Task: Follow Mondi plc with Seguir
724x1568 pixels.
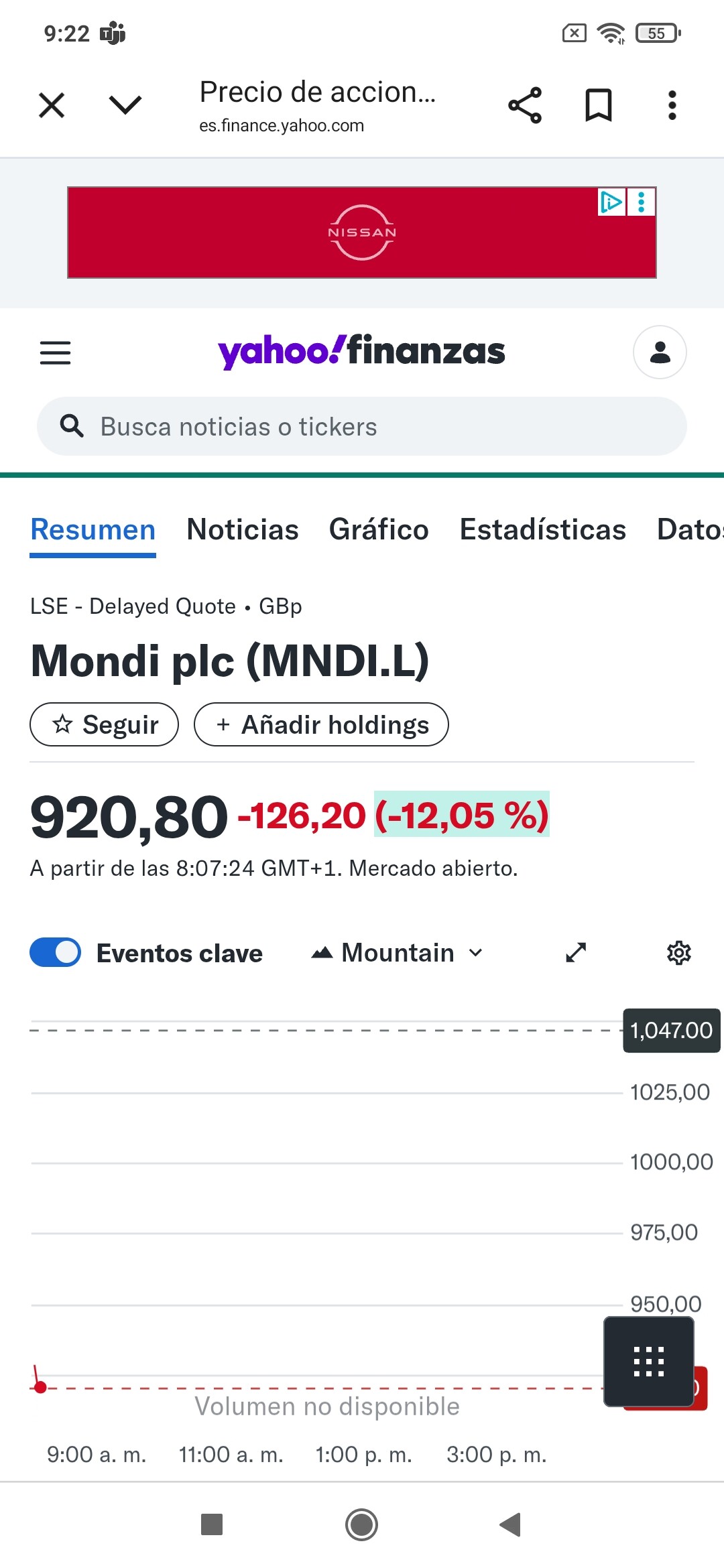Action: (x=105, y=724)
